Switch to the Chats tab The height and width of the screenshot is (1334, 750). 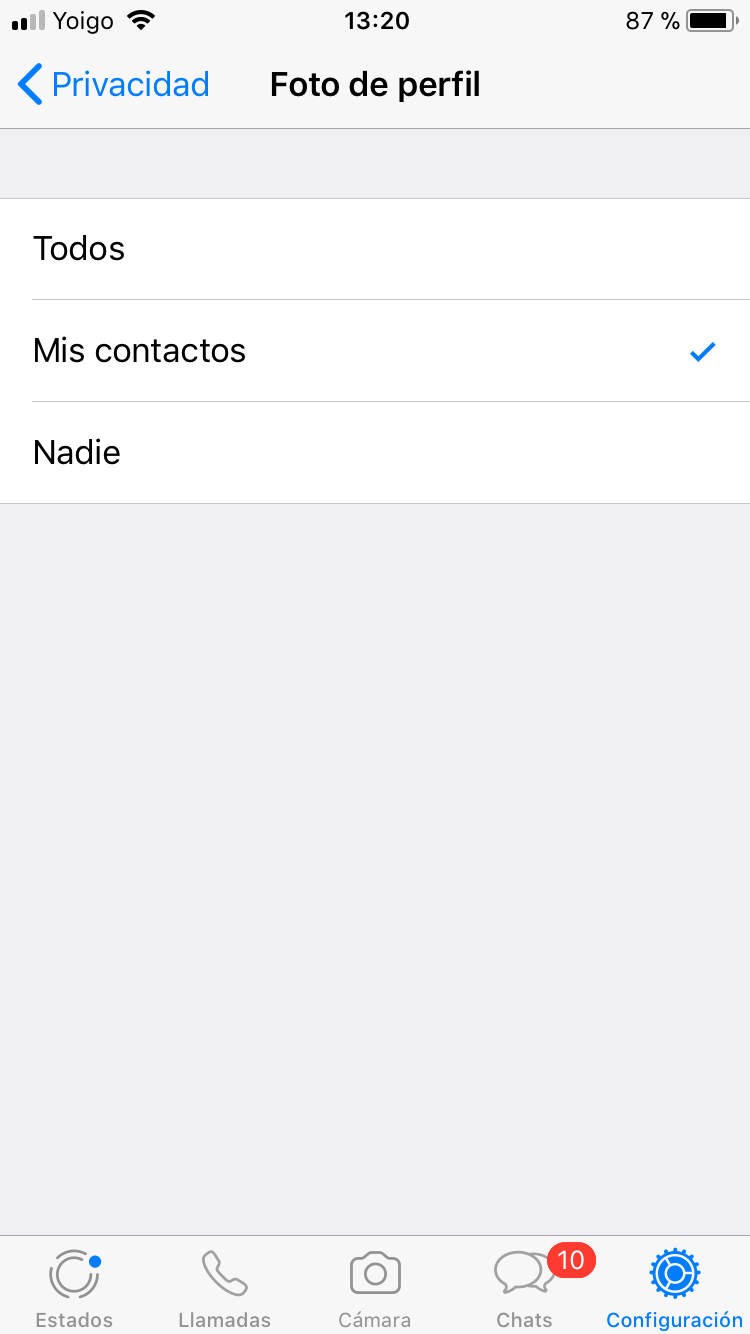pyautogui.click(x=525, y=1288)
